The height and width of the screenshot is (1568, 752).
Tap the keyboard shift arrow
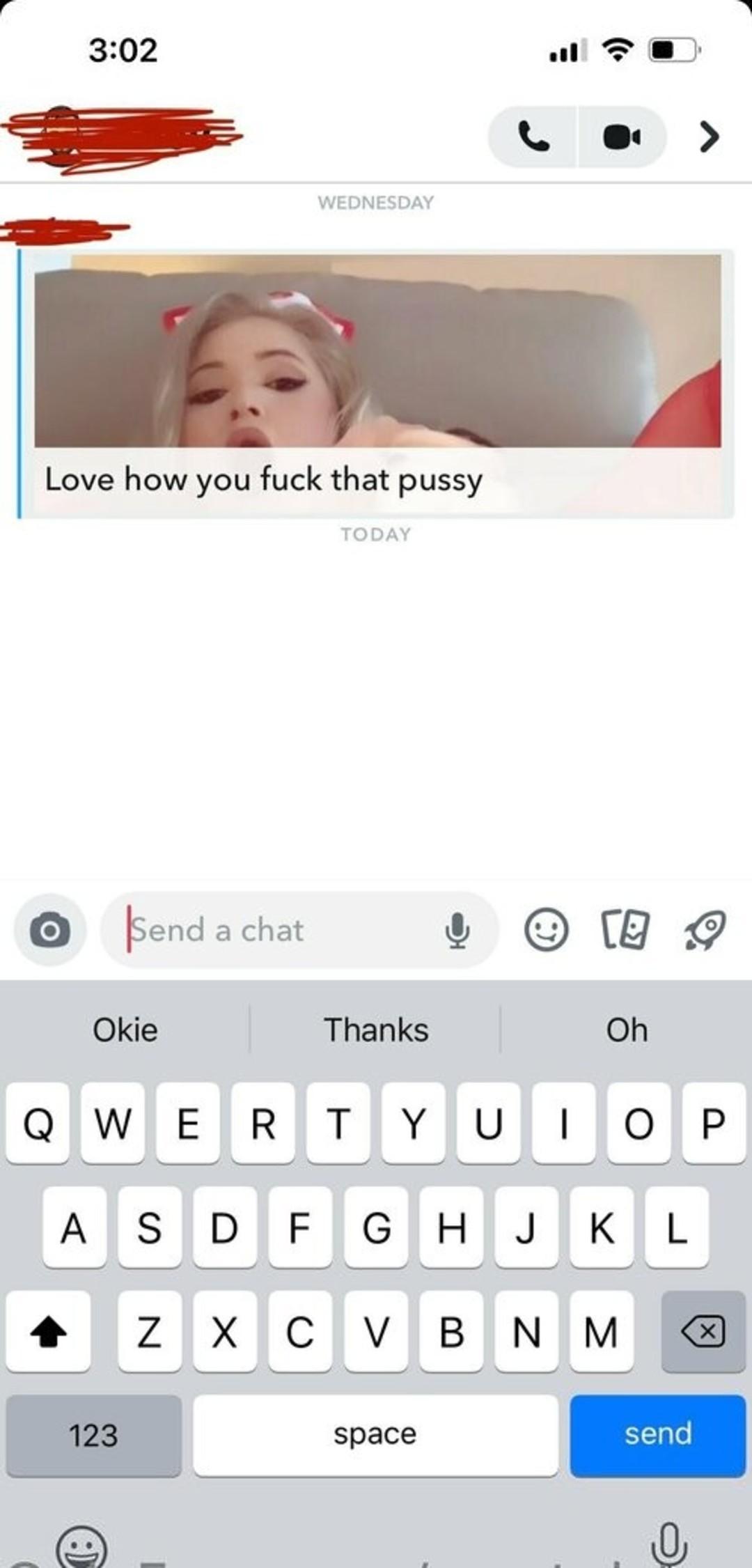click(49, 1332)
